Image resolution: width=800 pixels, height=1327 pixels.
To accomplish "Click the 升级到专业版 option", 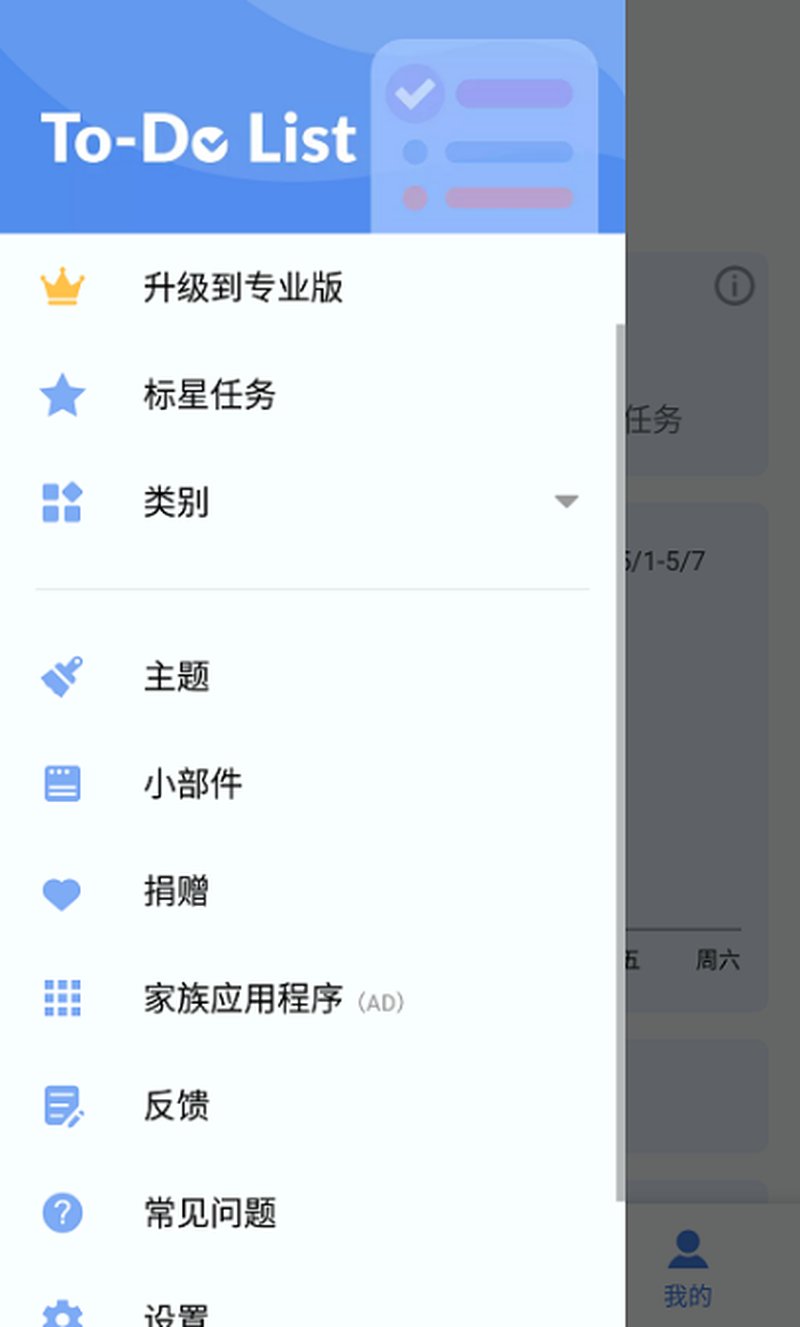I will 243,286.
